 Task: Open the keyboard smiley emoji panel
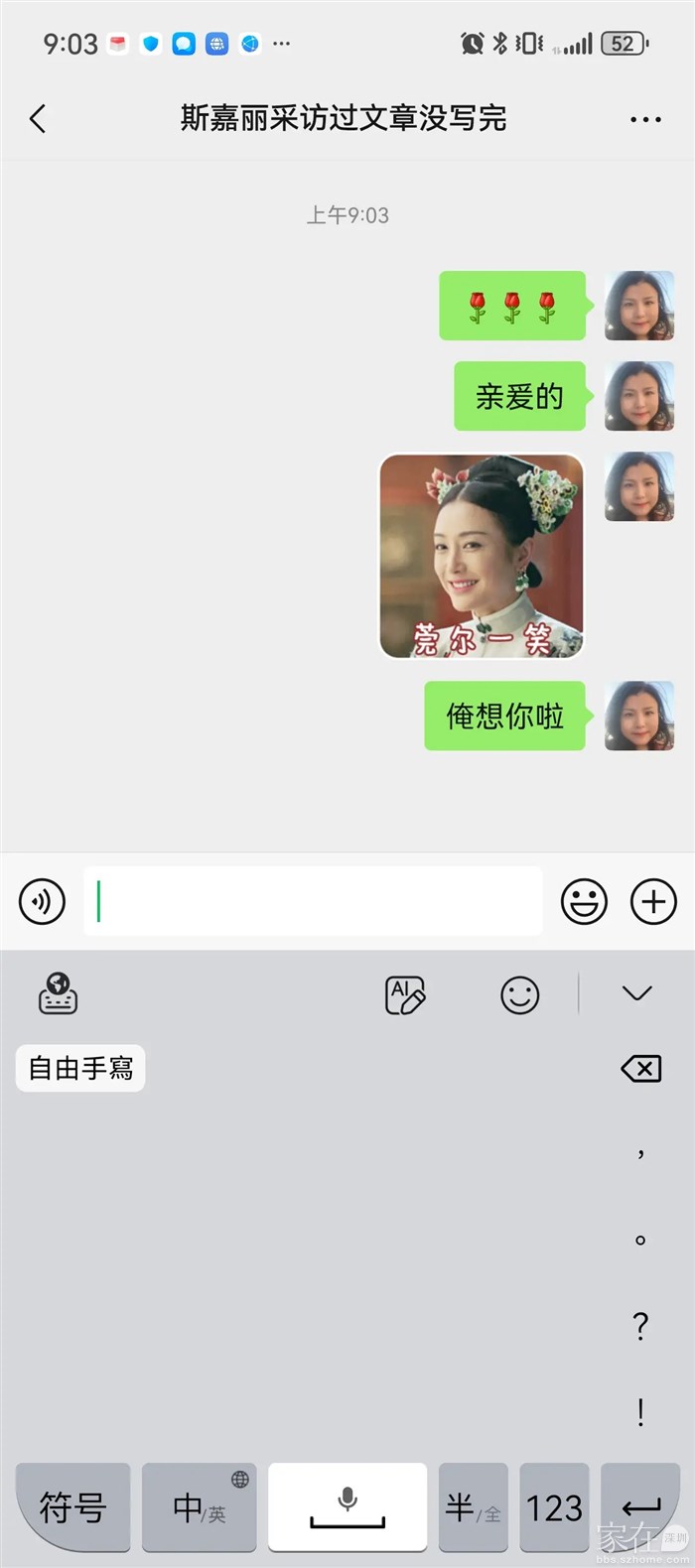tap(519, 994)
